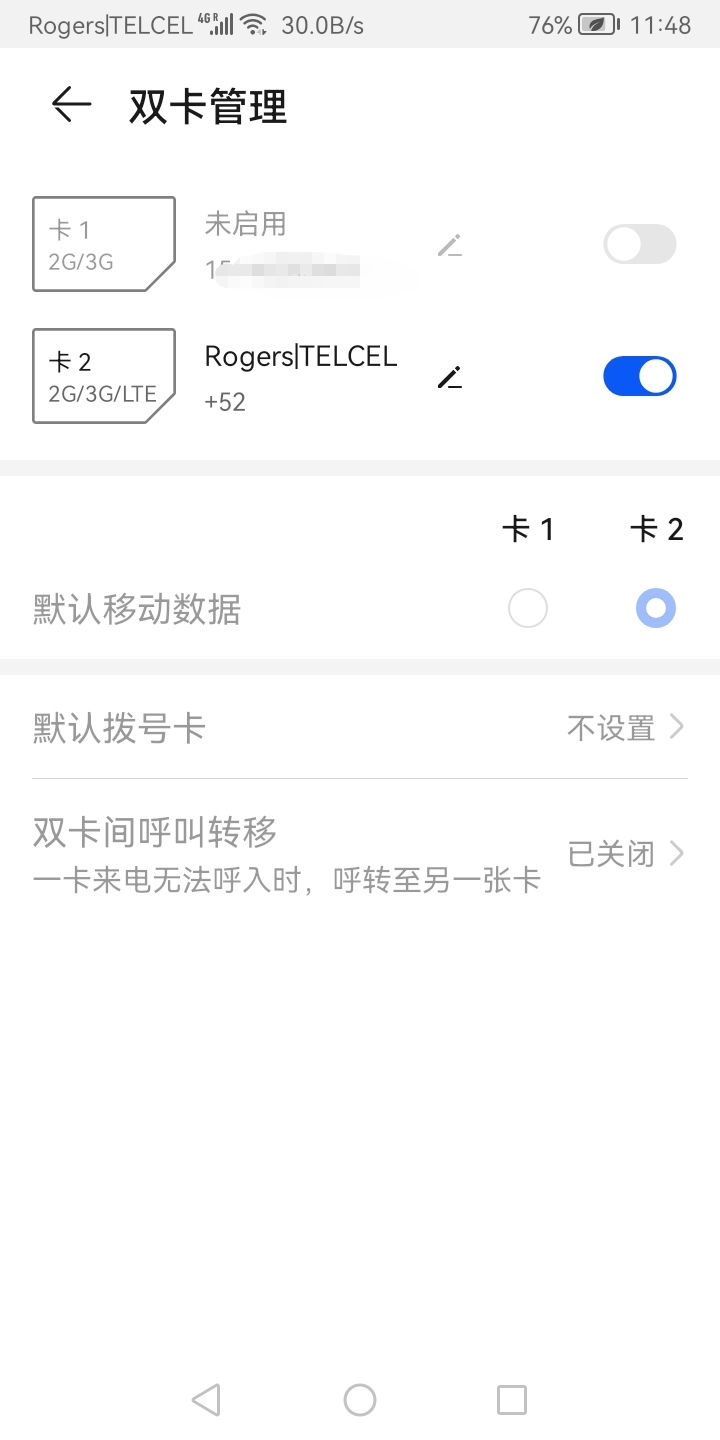Edit the 卡 1 name with pencil icon
Image resolution: width=720 pixels, height=1440 pixels.
[x=450, y=244]
